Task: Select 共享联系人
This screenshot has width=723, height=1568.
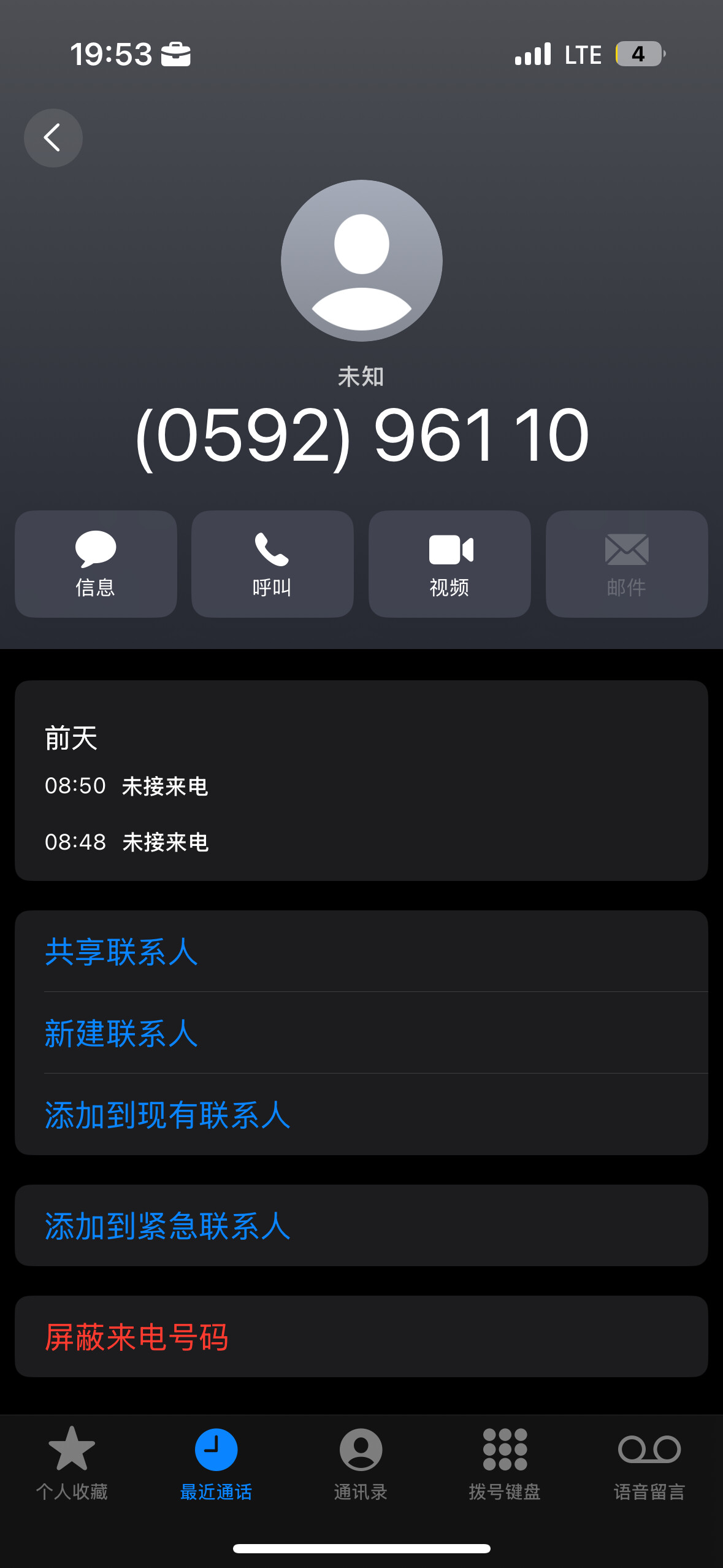Action: 361,951
